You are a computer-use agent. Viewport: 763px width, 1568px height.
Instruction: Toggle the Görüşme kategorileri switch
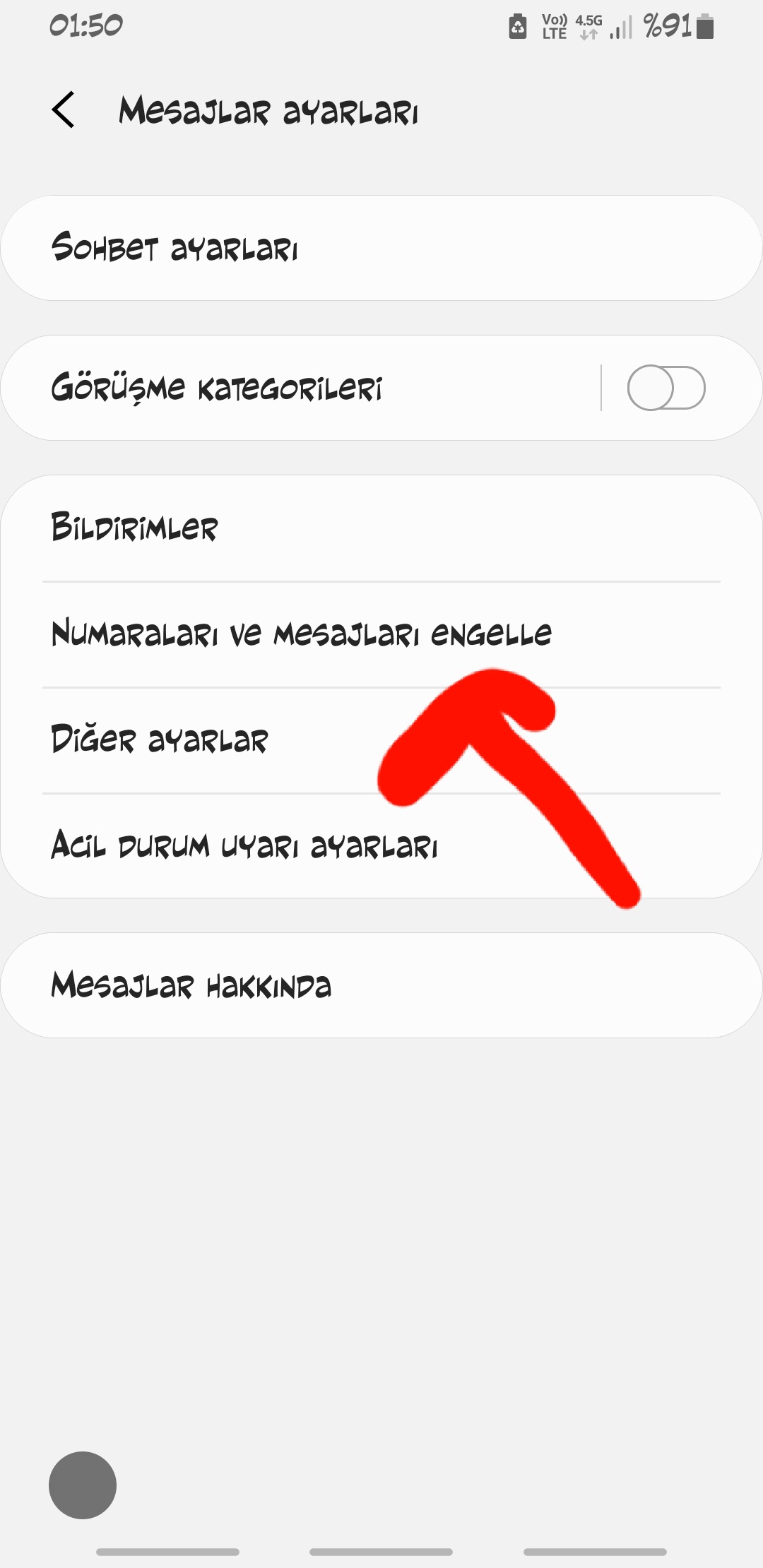coord(666,388)
